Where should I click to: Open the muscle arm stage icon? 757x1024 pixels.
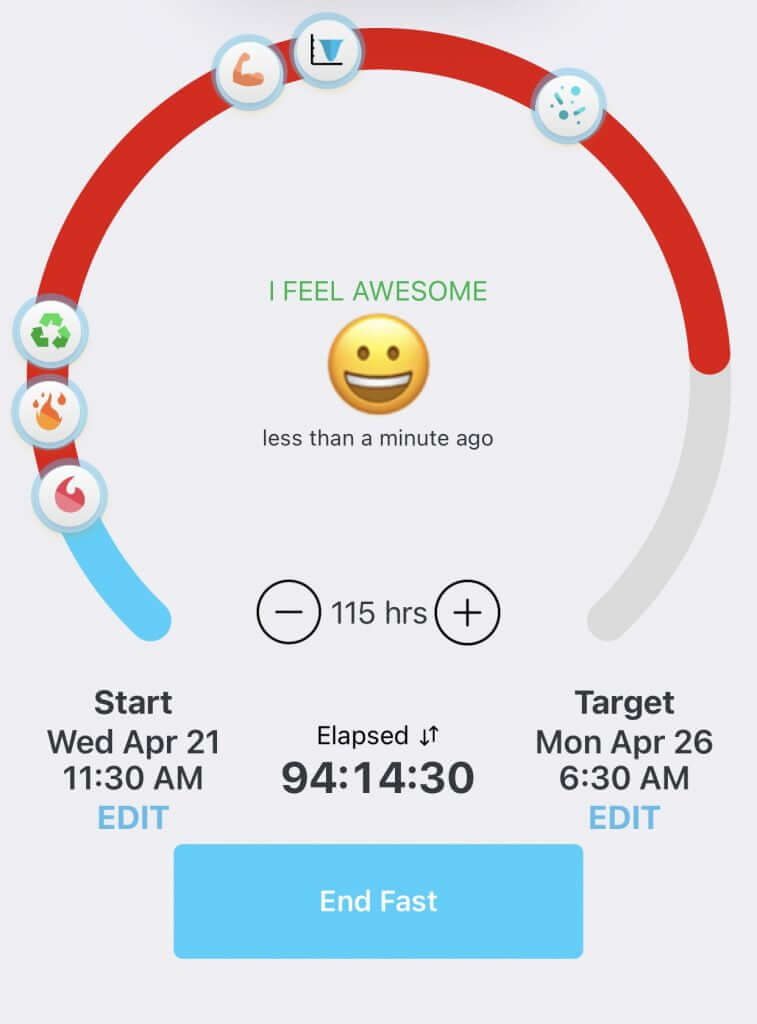point(248,71)
